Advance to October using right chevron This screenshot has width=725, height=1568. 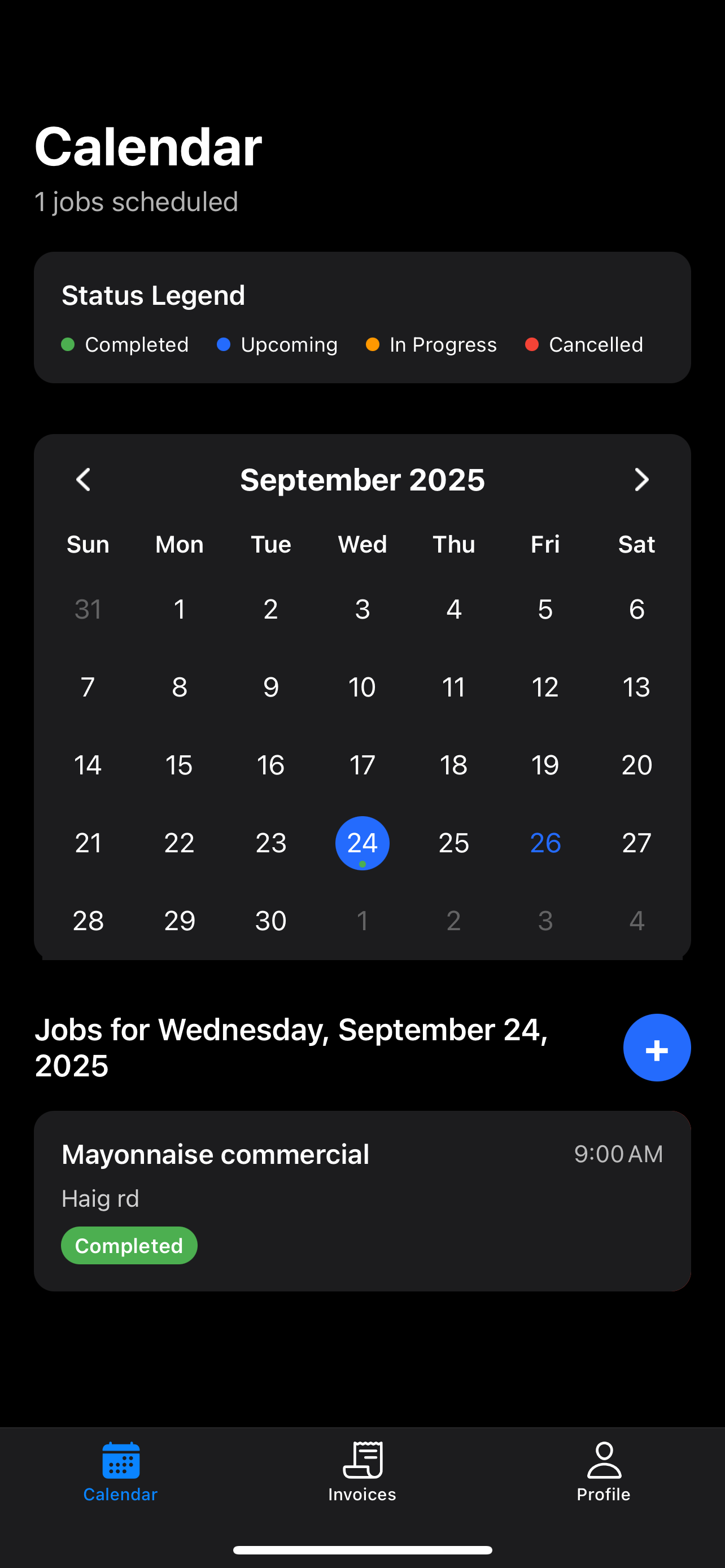641,480
